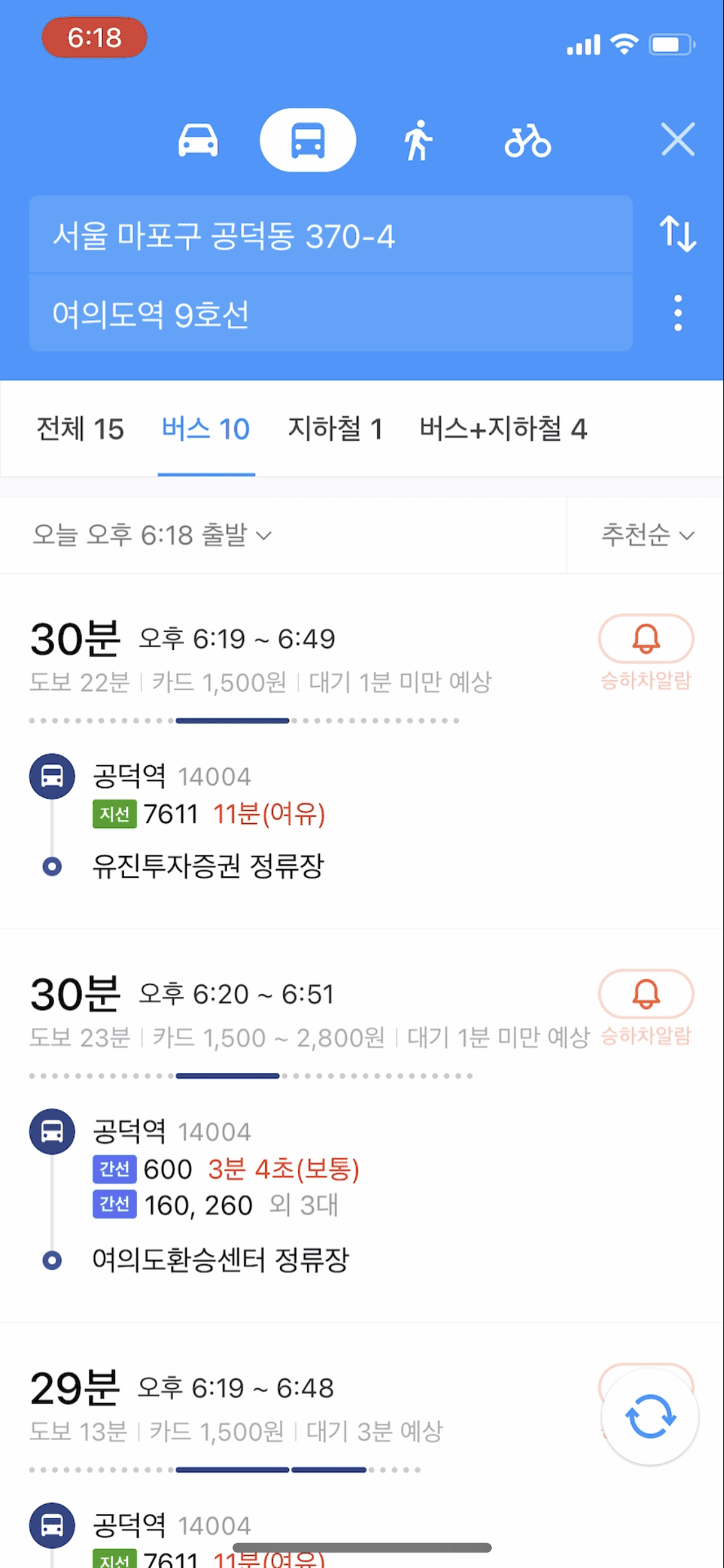Open bicycle route directions icon

pyautogui.click(x=528, y=140)
